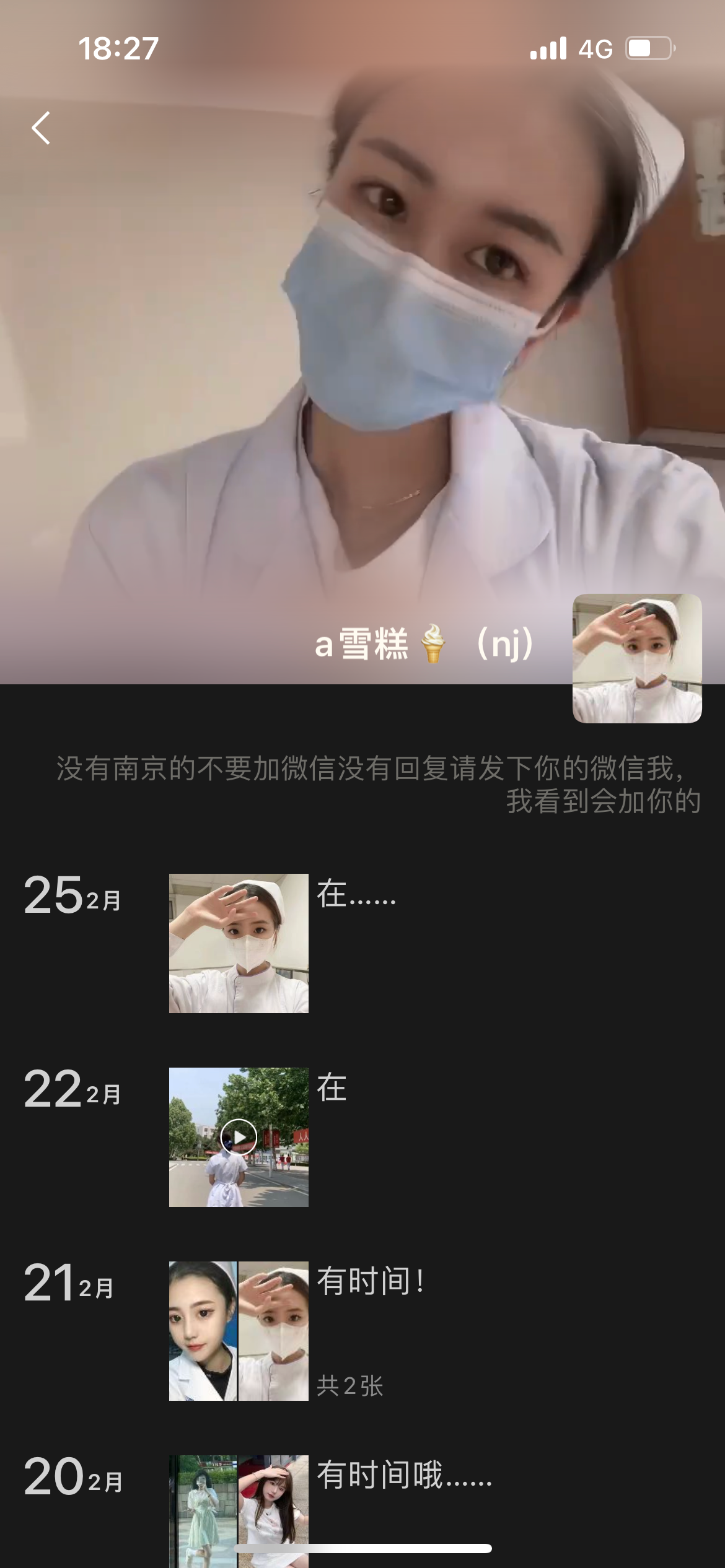Image resolution: width=725 pixels, height=1568 pixels.
Task: Play the 22 Feb video post
Action: 239,1137
